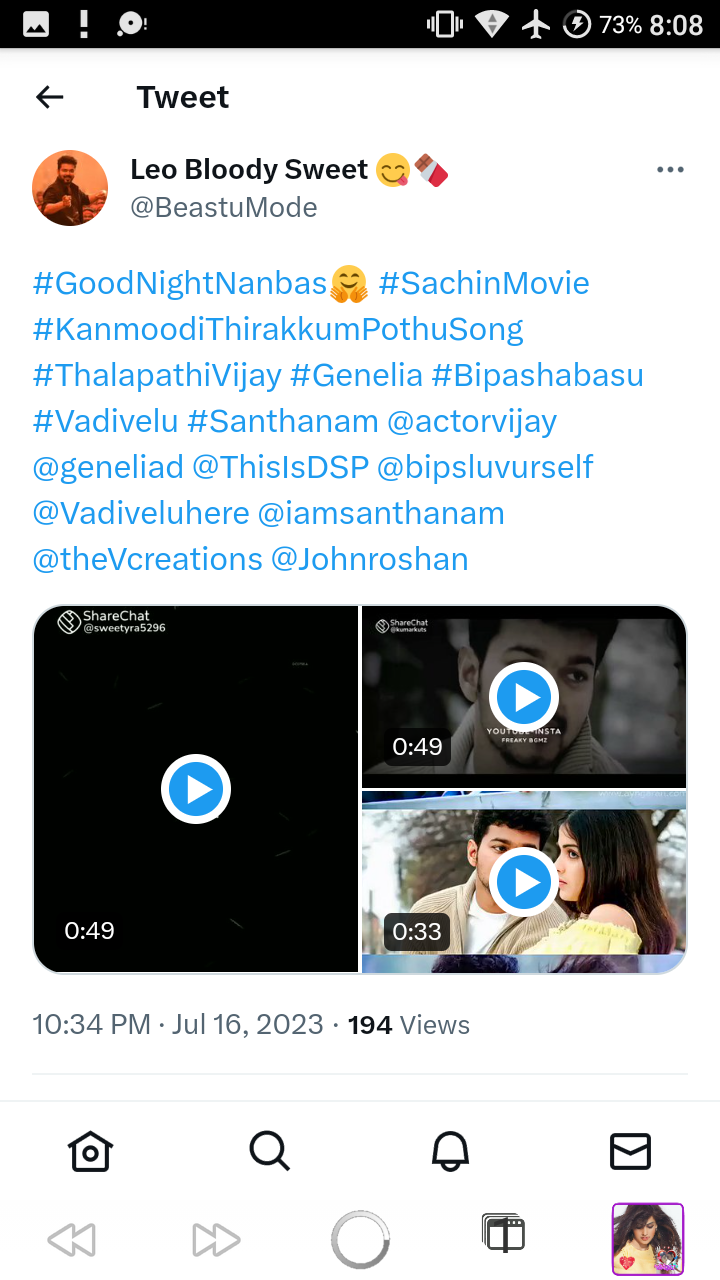
Task: Open the tabs overview icon
Action: coord(504,1234)
